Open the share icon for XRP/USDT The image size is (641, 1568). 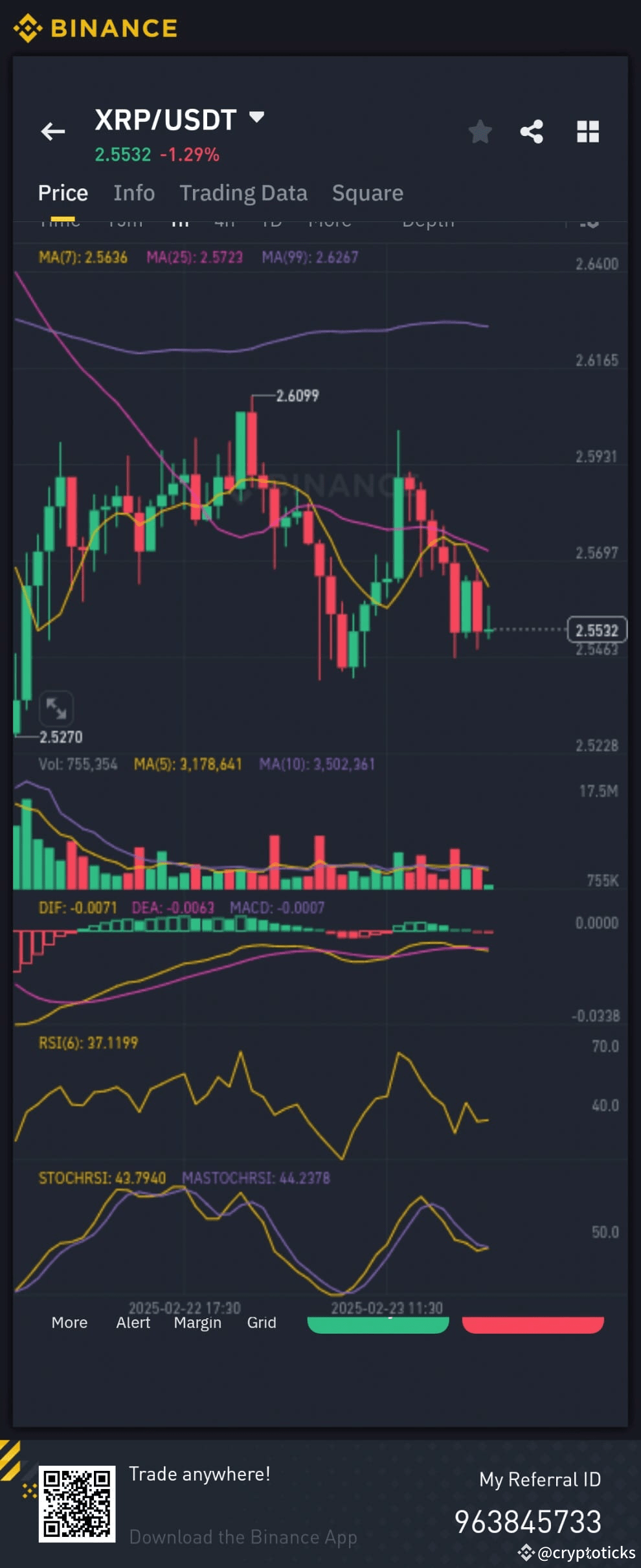(x=532, y=131)
